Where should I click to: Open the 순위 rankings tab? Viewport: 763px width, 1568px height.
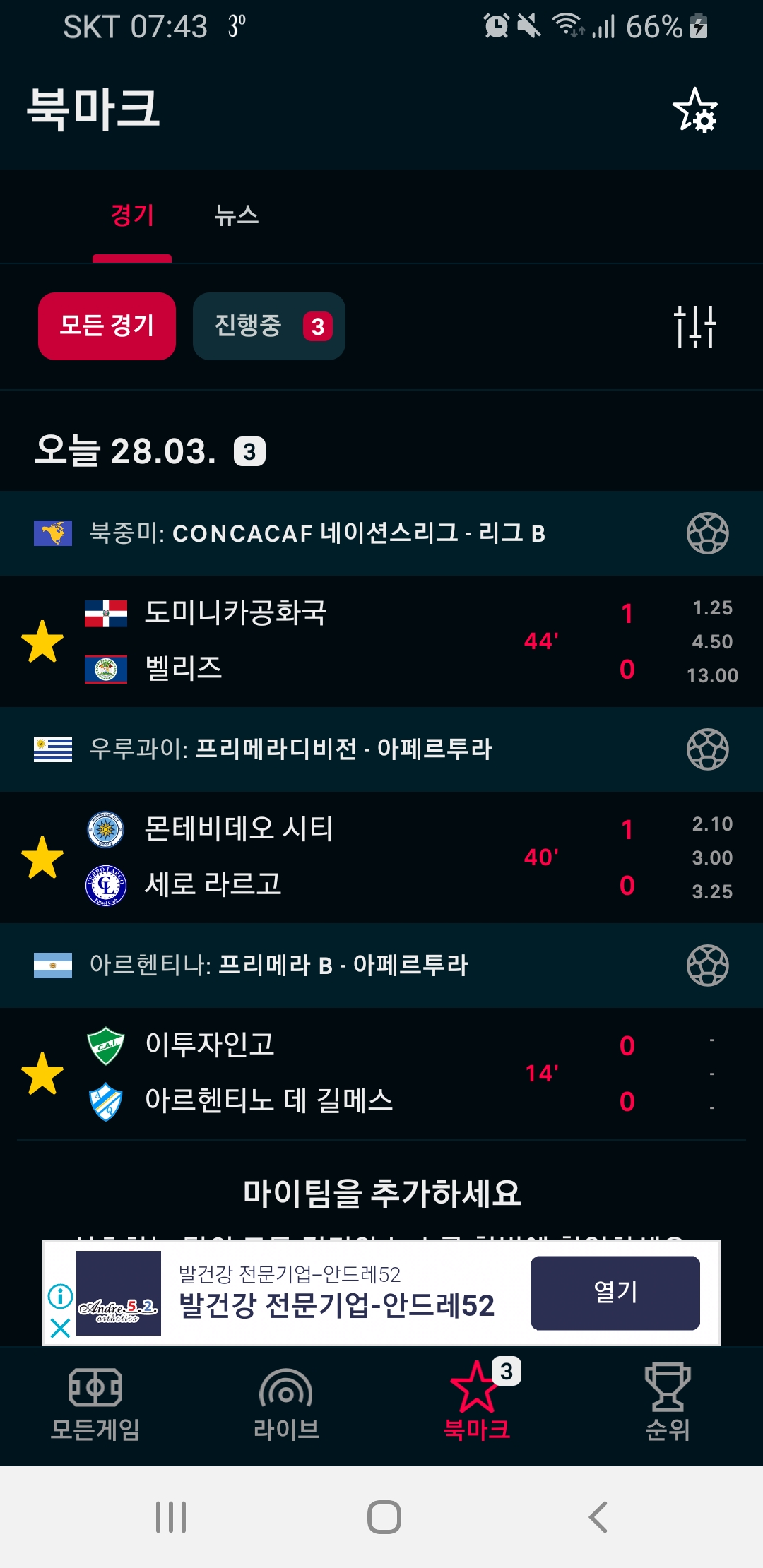[668, 1406]
